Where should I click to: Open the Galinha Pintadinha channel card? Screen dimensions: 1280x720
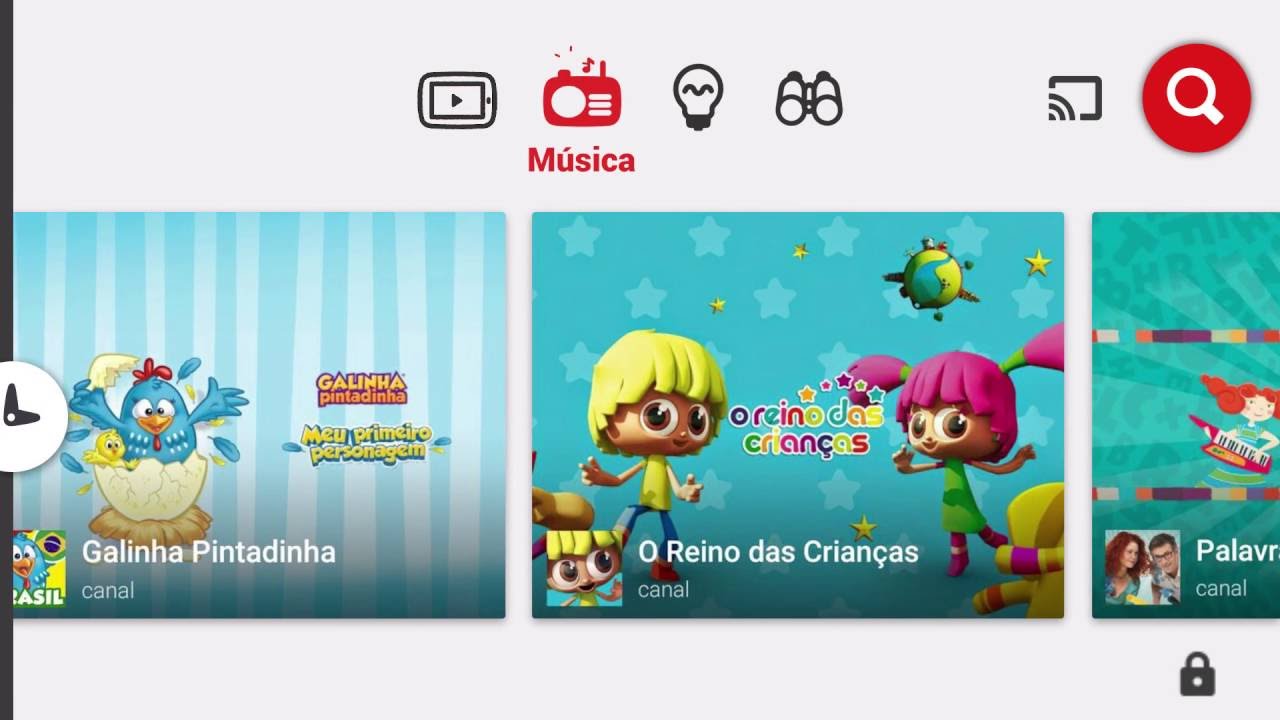pyautogui.click(x=260, y=415)
